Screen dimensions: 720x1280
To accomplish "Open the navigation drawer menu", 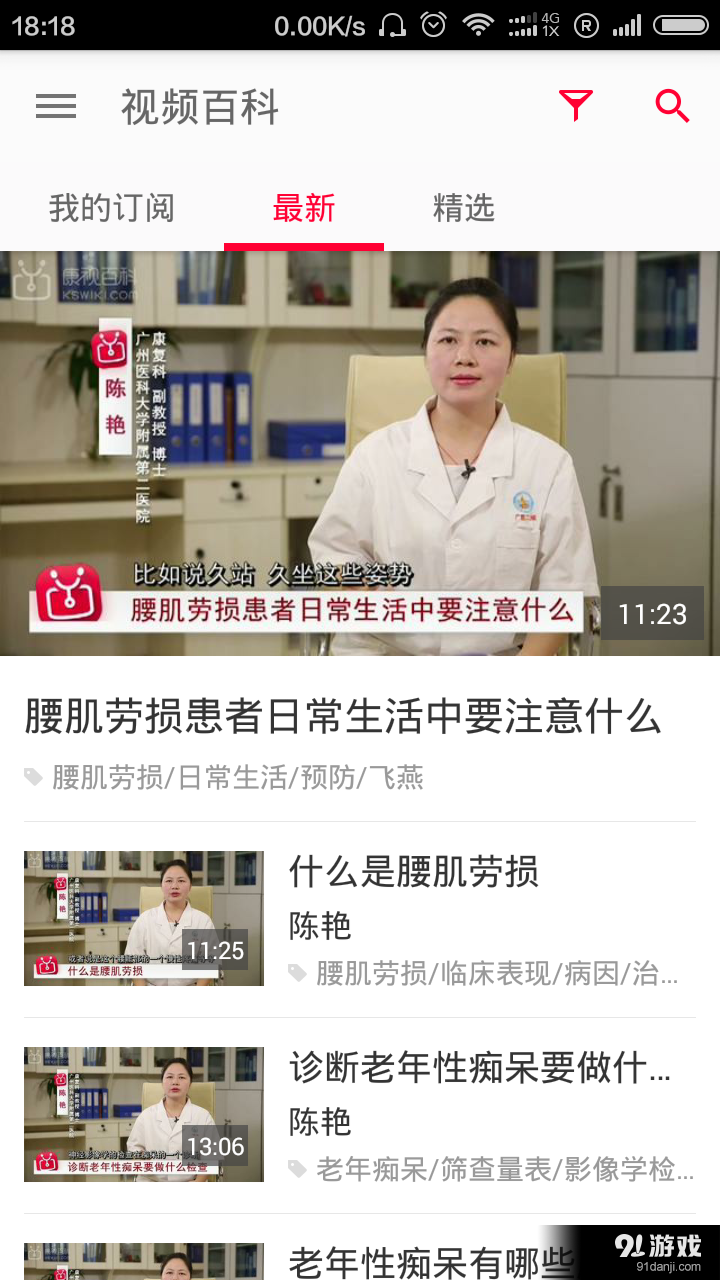I will (x=55, y=106).
